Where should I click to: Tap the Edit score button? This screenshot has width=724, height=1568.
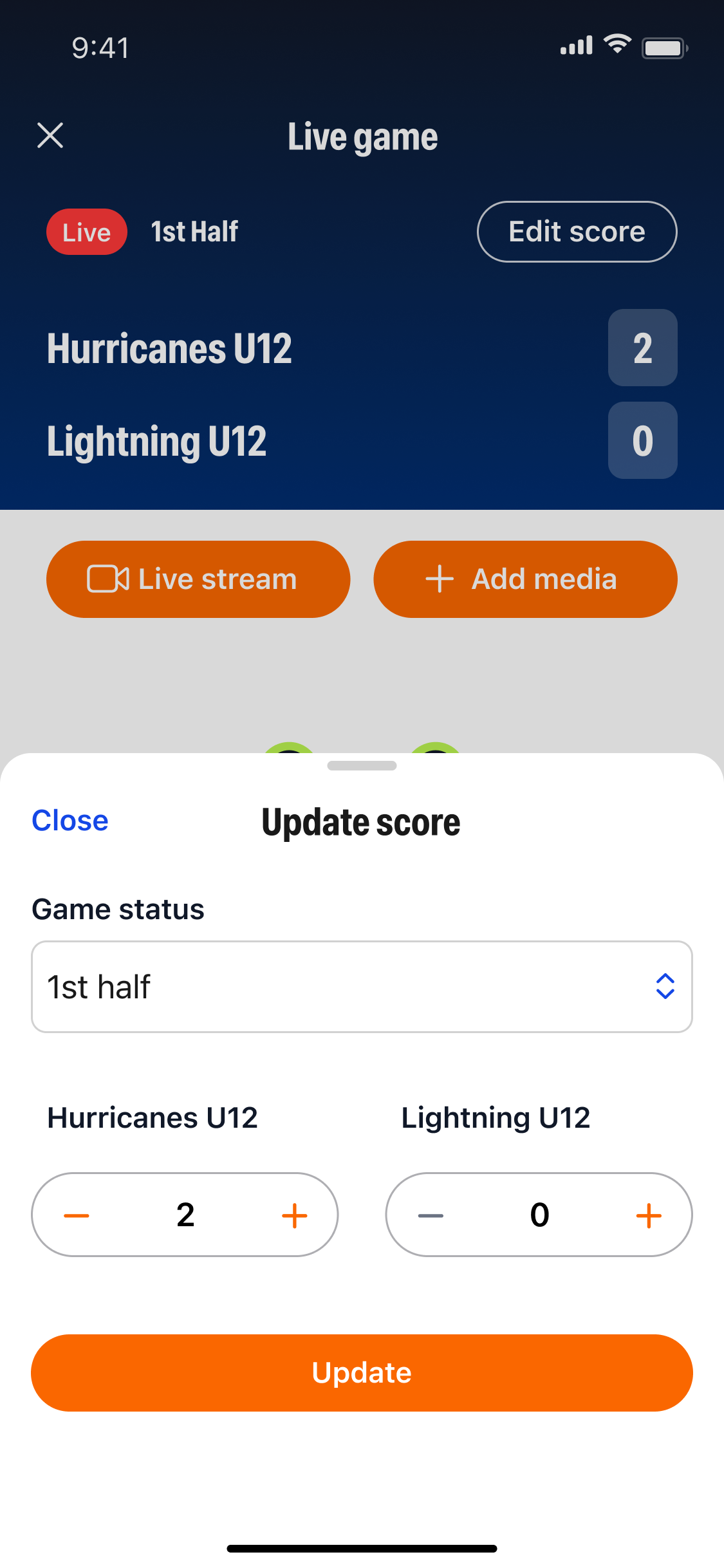click(577, 232)
